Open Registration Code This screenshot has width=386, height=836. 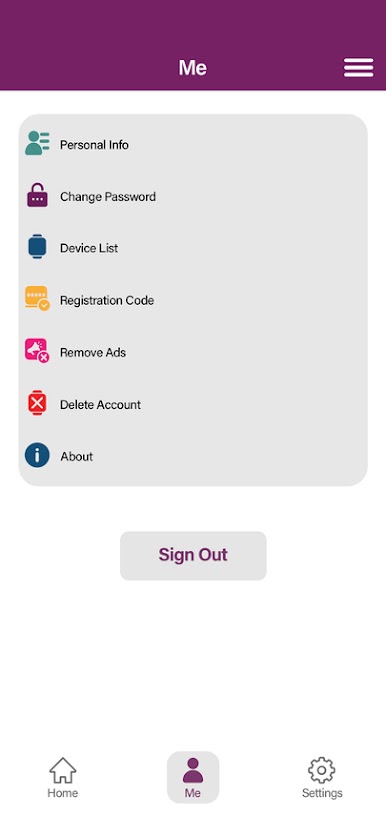(193, 300)
